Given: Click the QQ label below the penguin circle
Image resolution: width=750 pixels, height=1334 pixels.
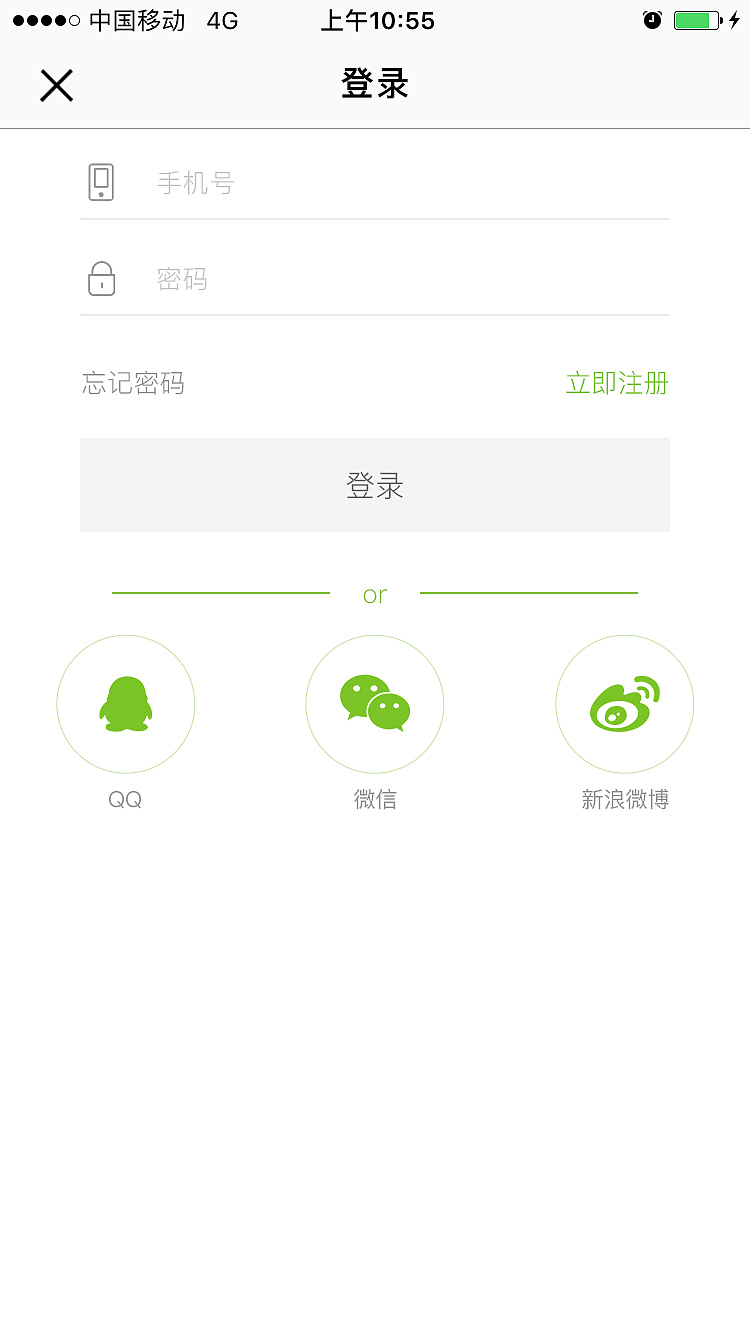Looking at the screenshot, I should [x=125, y=799].
